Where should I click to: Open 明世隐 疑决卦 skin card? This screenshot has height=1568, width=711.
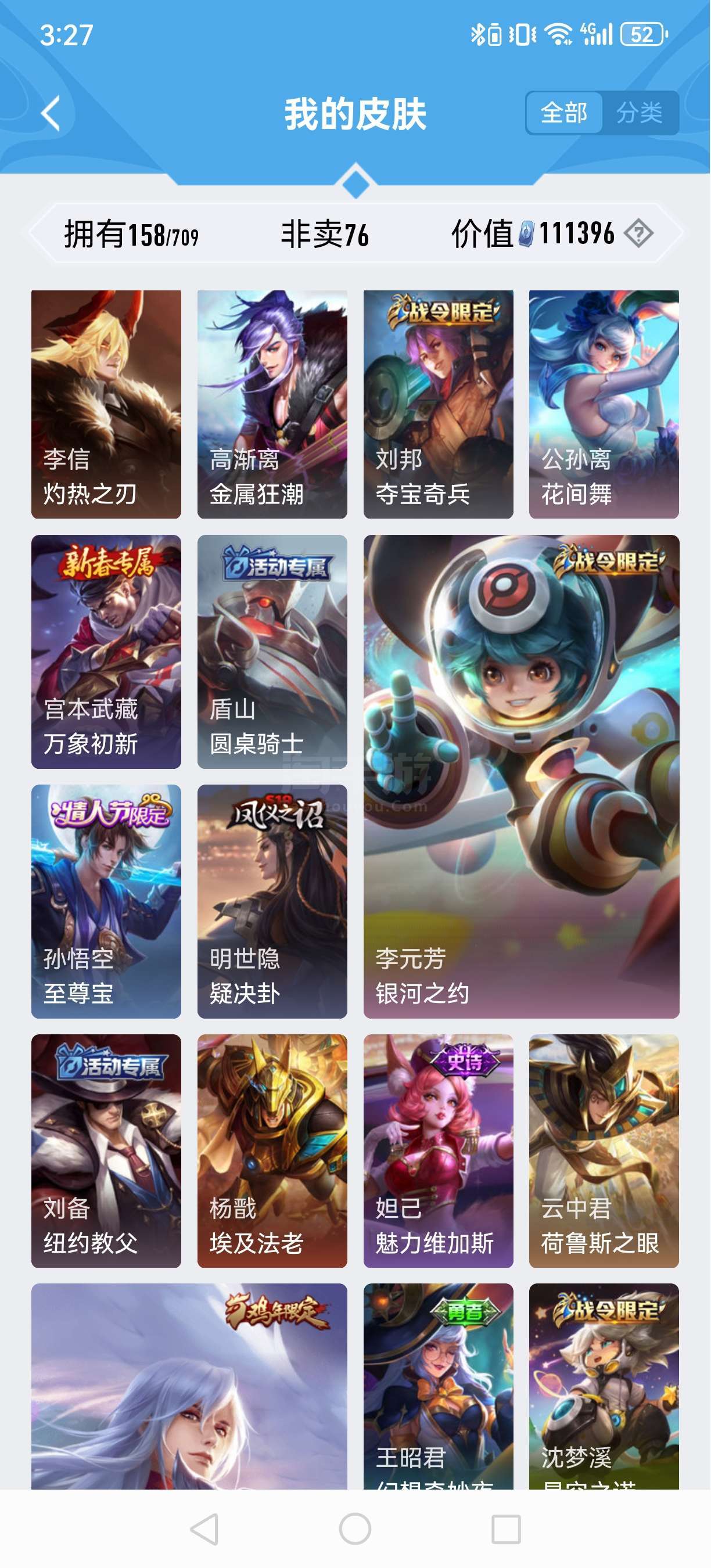tap(272, 901)
